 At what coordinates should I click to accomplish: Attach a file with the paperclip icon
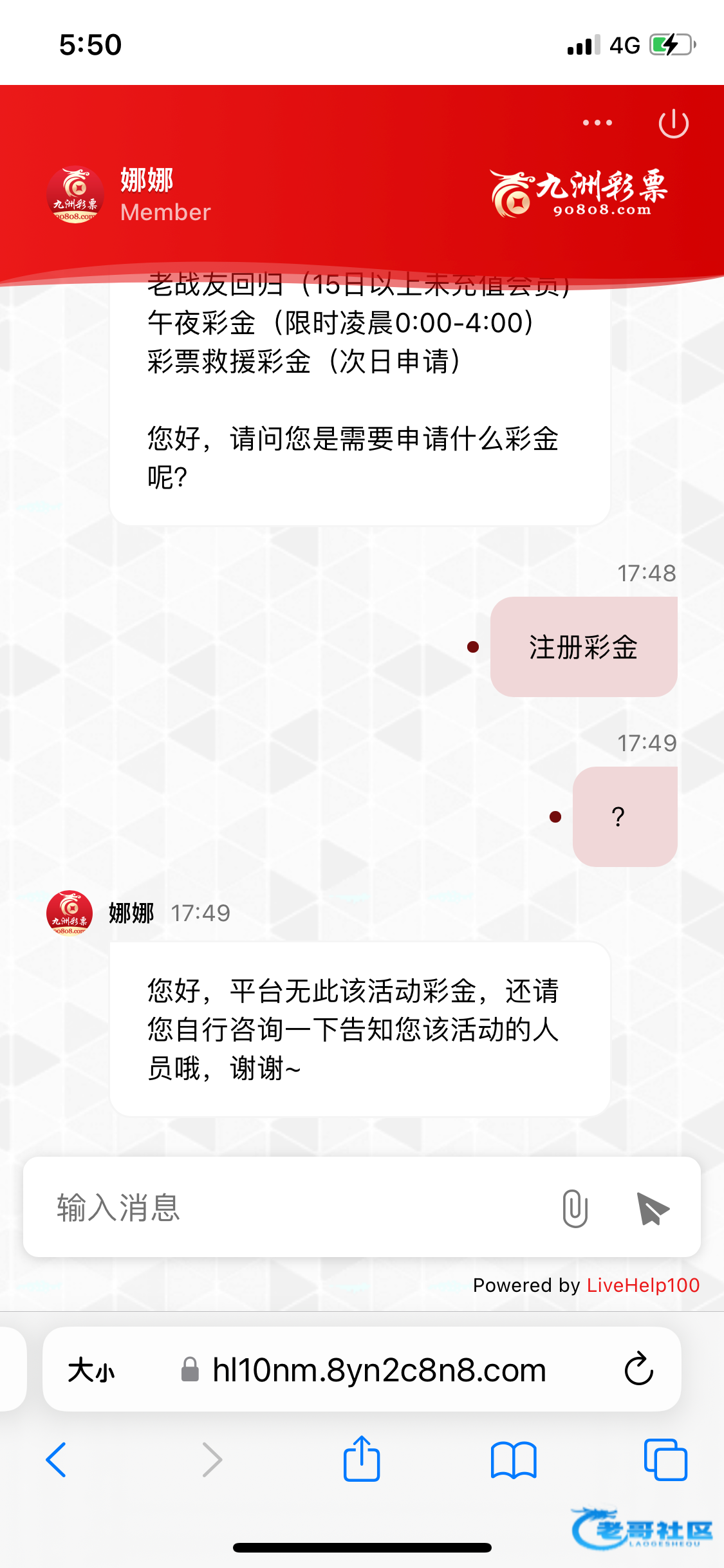point(575,1208)
